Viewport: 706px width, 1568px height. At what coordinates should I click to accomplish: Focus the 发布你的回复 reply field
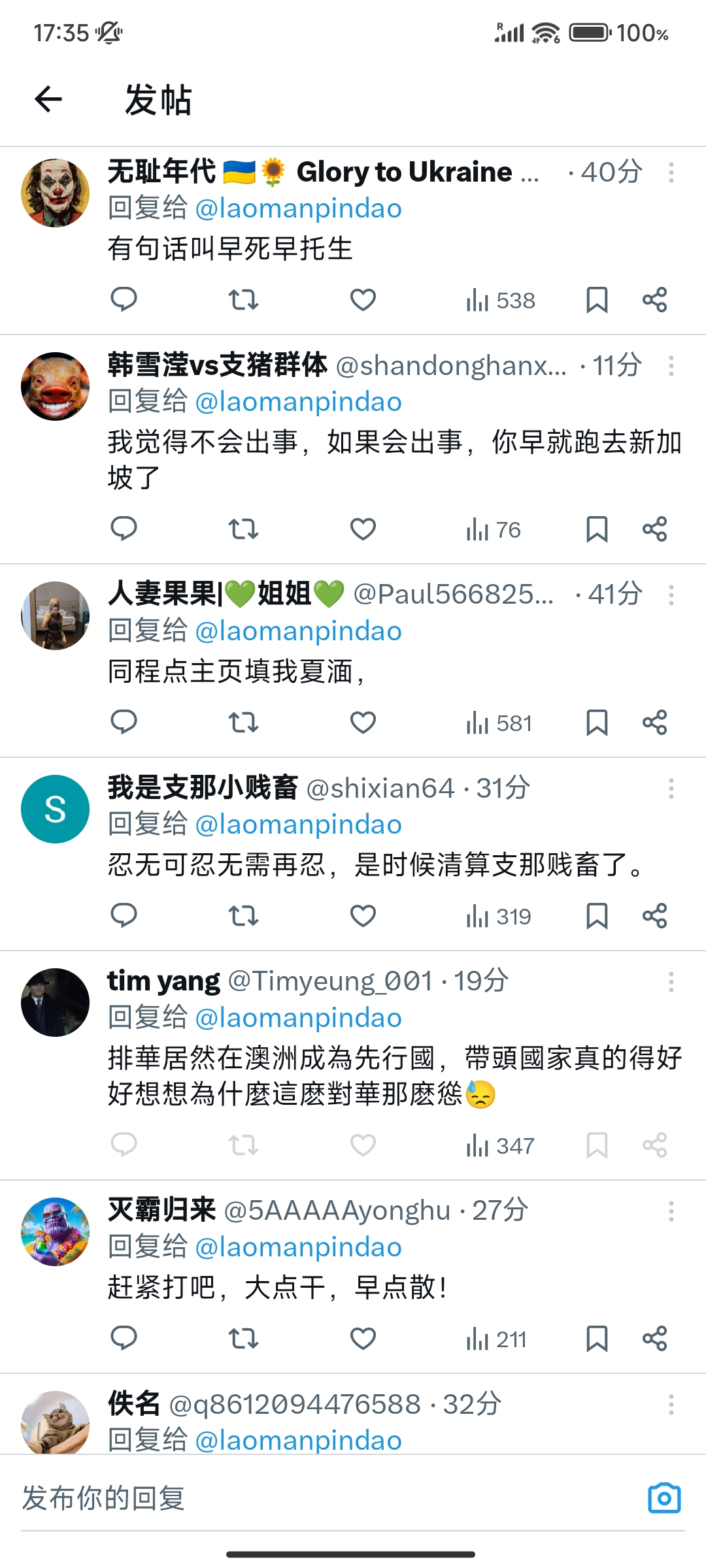pyautogui.click(x=327, y=1497)
